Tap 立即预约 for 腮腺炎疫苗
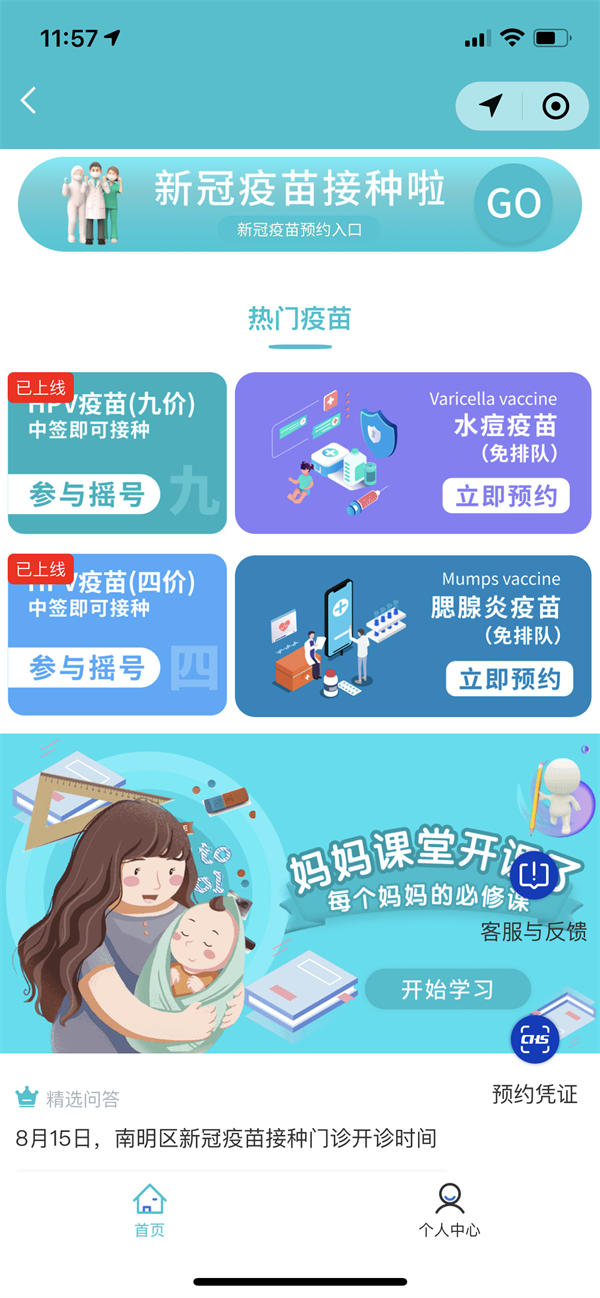Screen dimensions: 600x1298 [x=509, y=679]
